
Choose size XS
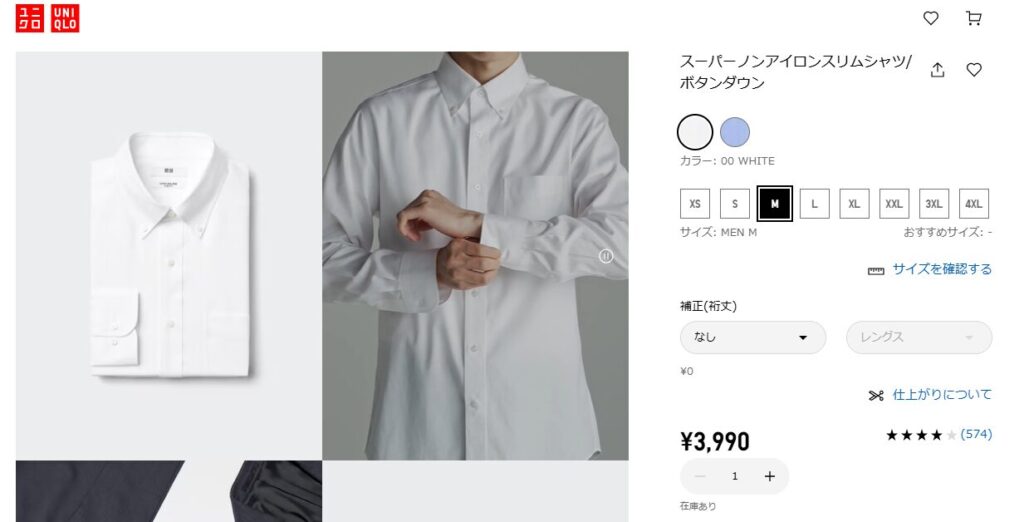[x=695, y=204]
